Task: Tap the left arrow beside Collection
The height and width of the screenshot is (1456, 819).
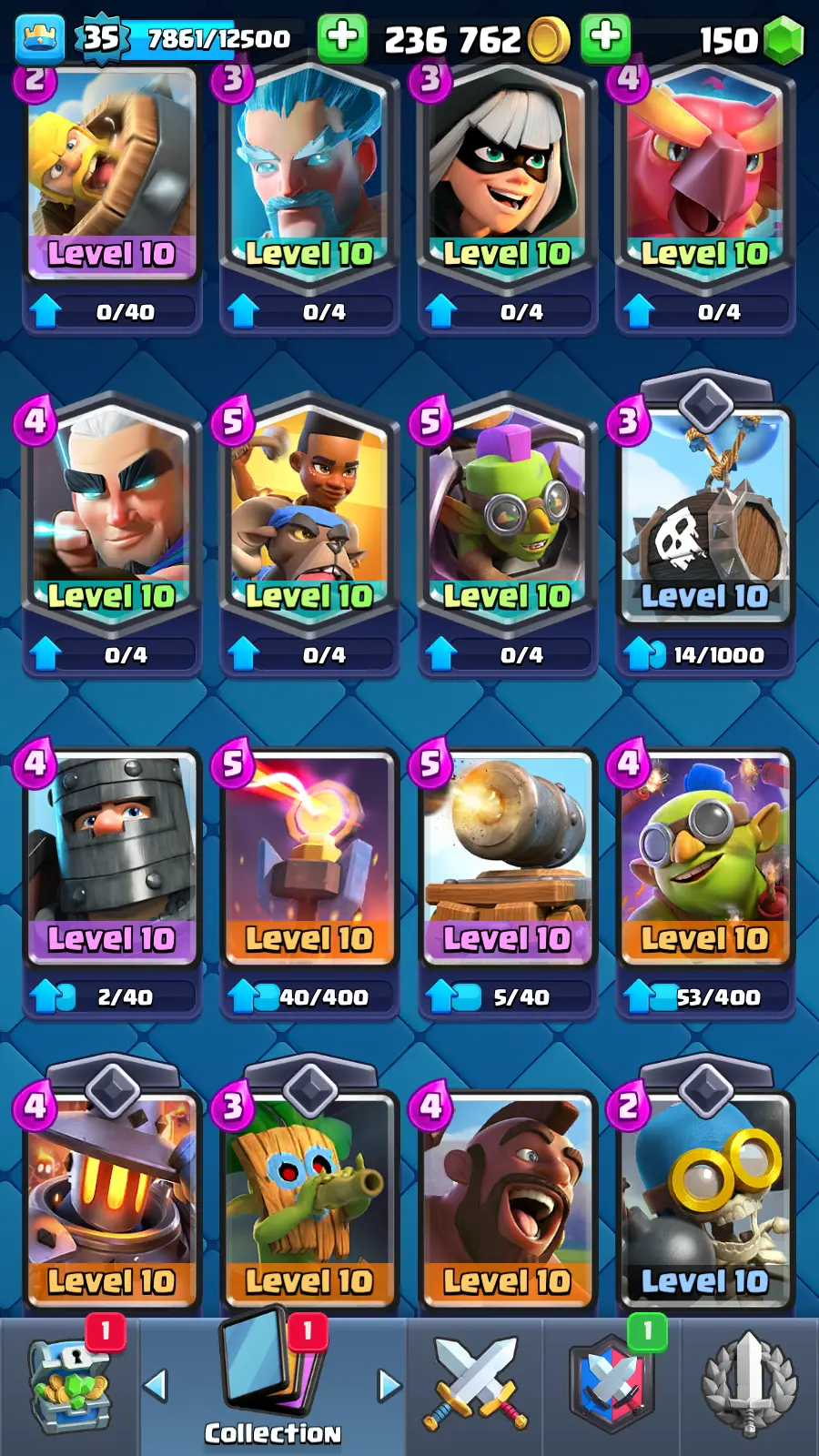Action: tap(156, 1386)
